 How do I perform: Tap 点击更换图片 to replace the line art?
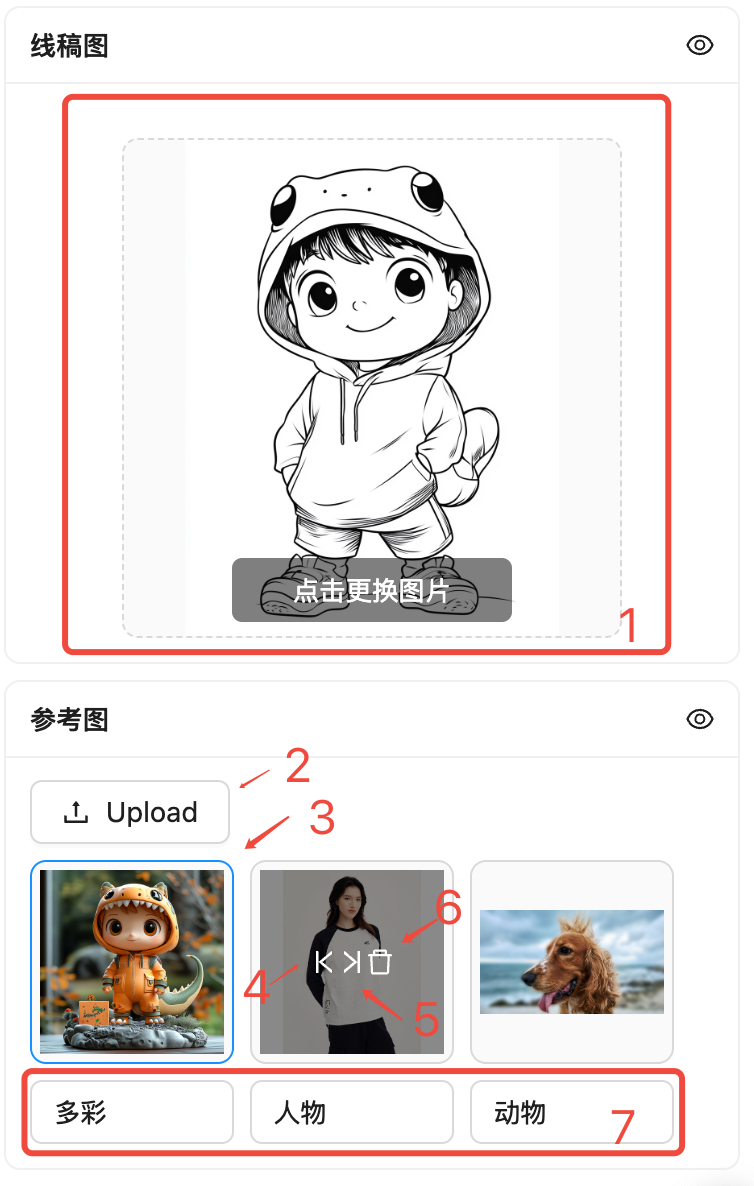(371, 590)
